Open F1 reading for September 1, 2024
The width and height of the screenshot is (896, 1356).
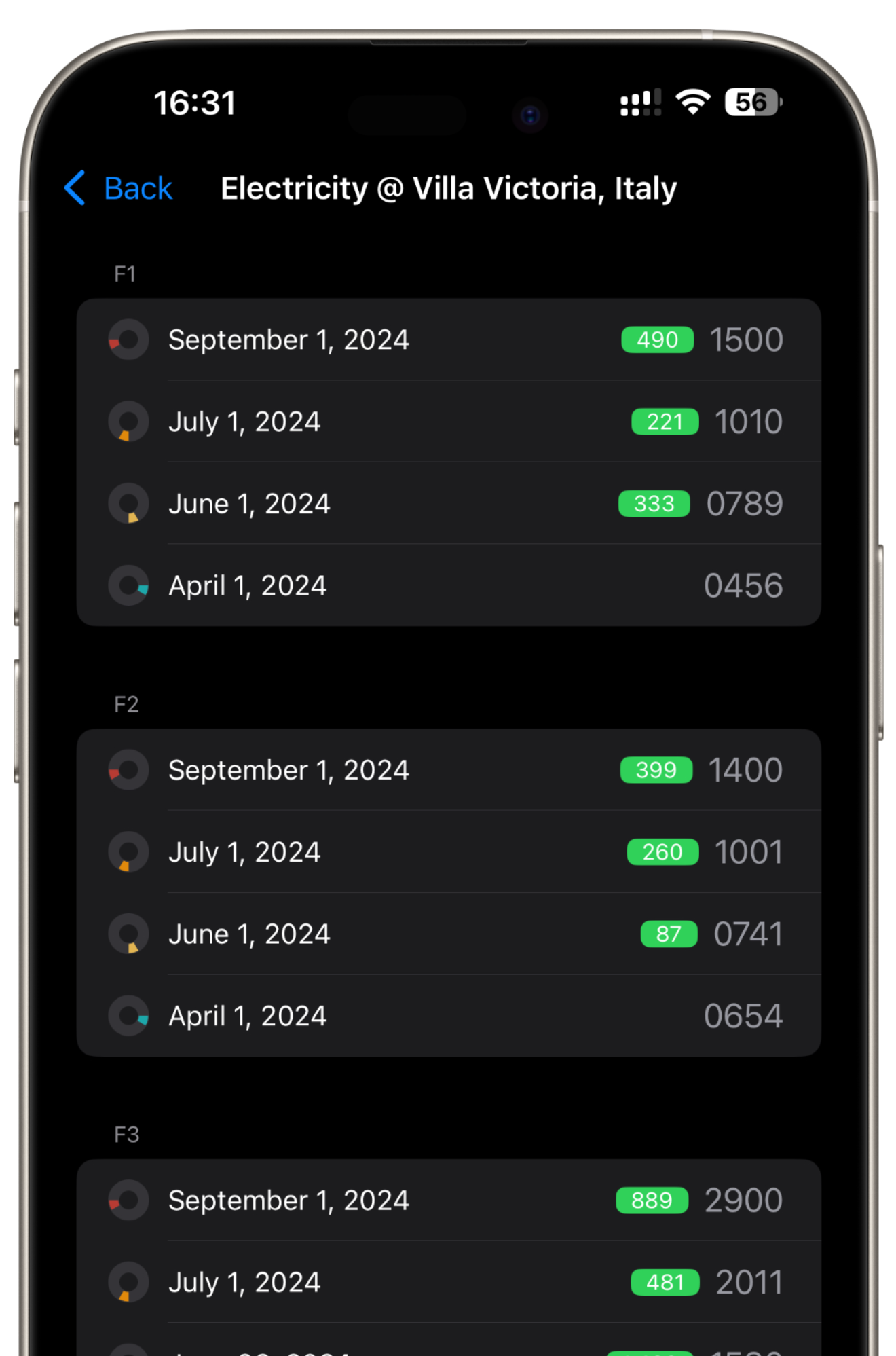(x=448, y=340)
